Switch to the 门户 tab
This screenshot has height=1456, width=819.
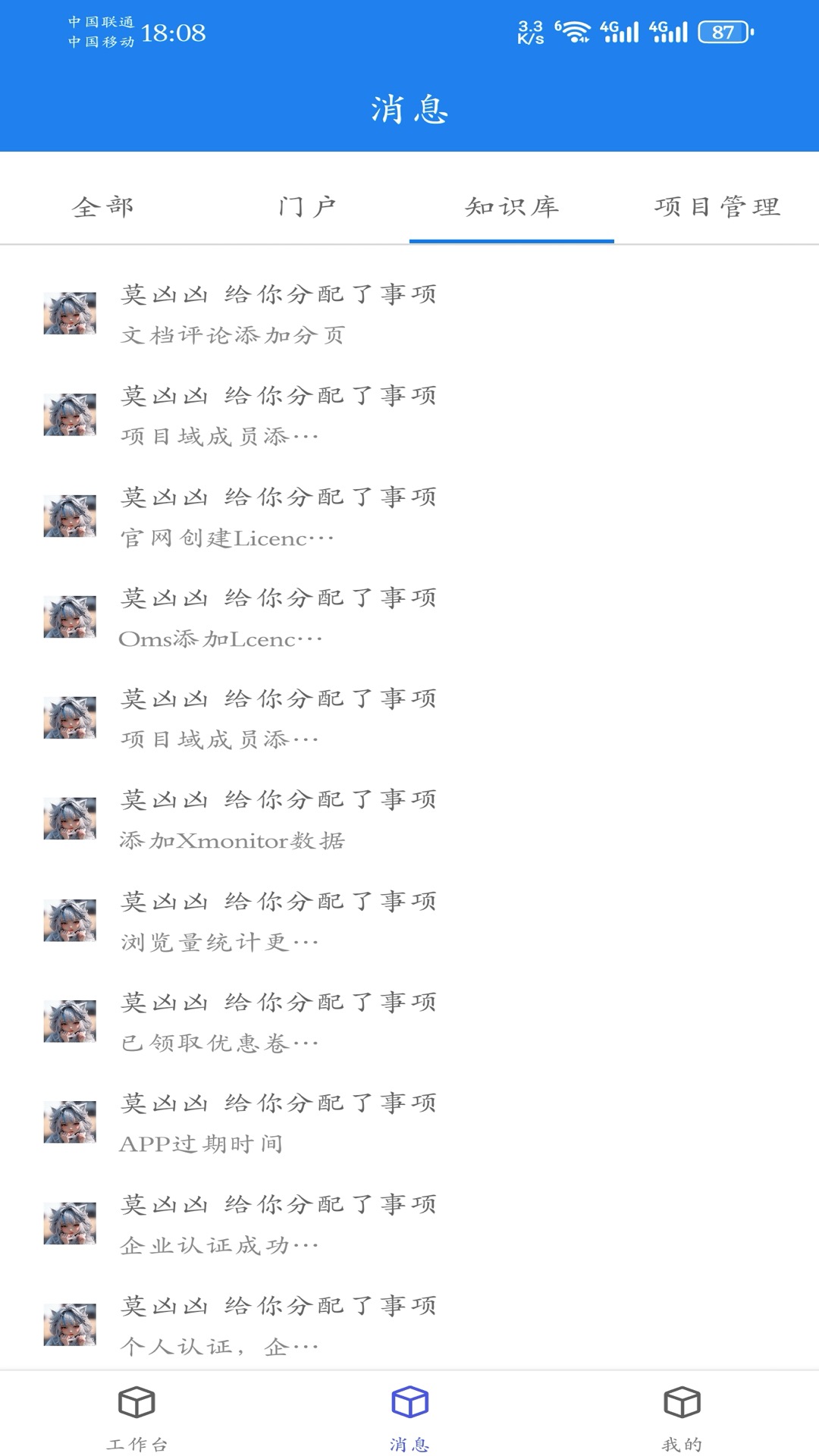pyautogui.click(x=307, y=206)
